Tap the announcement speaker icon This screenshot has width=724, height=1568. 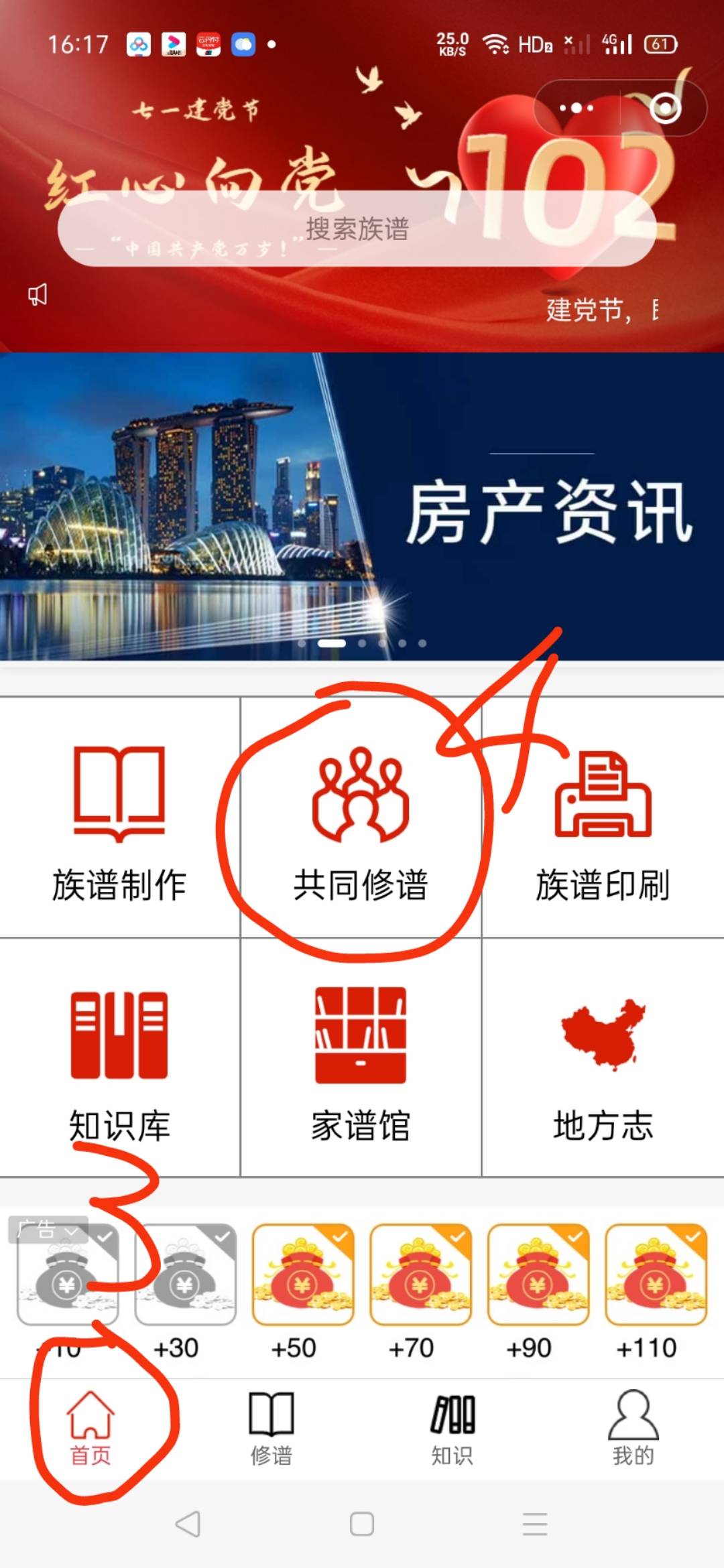(x=38, y=294)
